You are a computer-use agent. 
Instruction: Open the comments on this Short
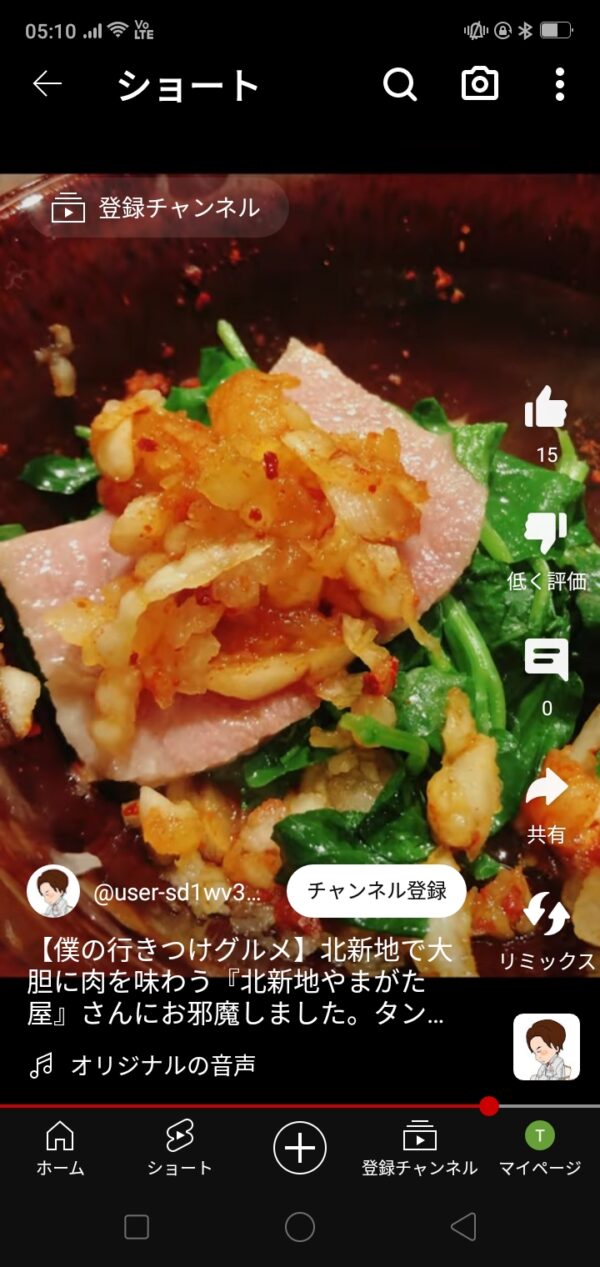546,660
